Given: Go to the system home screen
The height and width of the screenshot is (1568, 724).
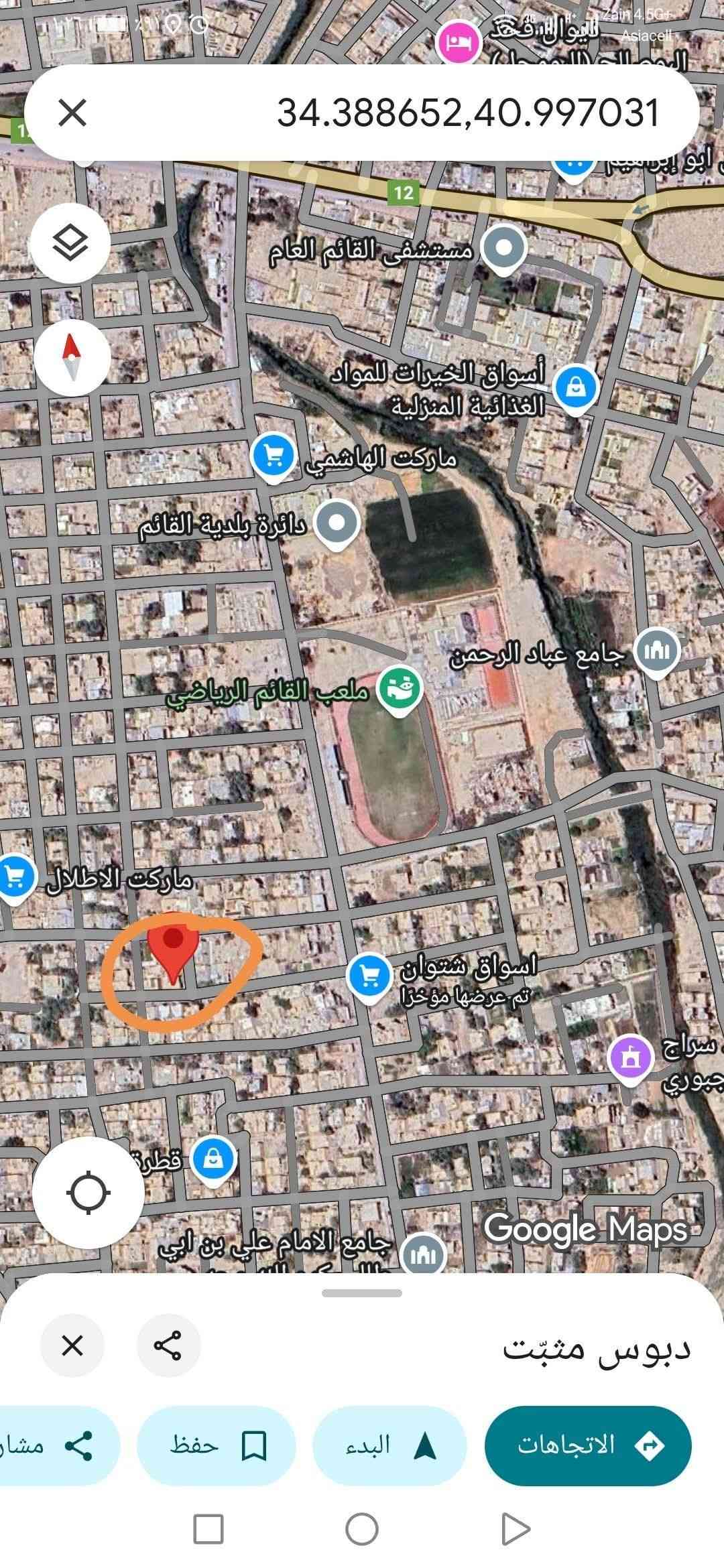Looking at the screenshot, I should tap(362, 1530).
